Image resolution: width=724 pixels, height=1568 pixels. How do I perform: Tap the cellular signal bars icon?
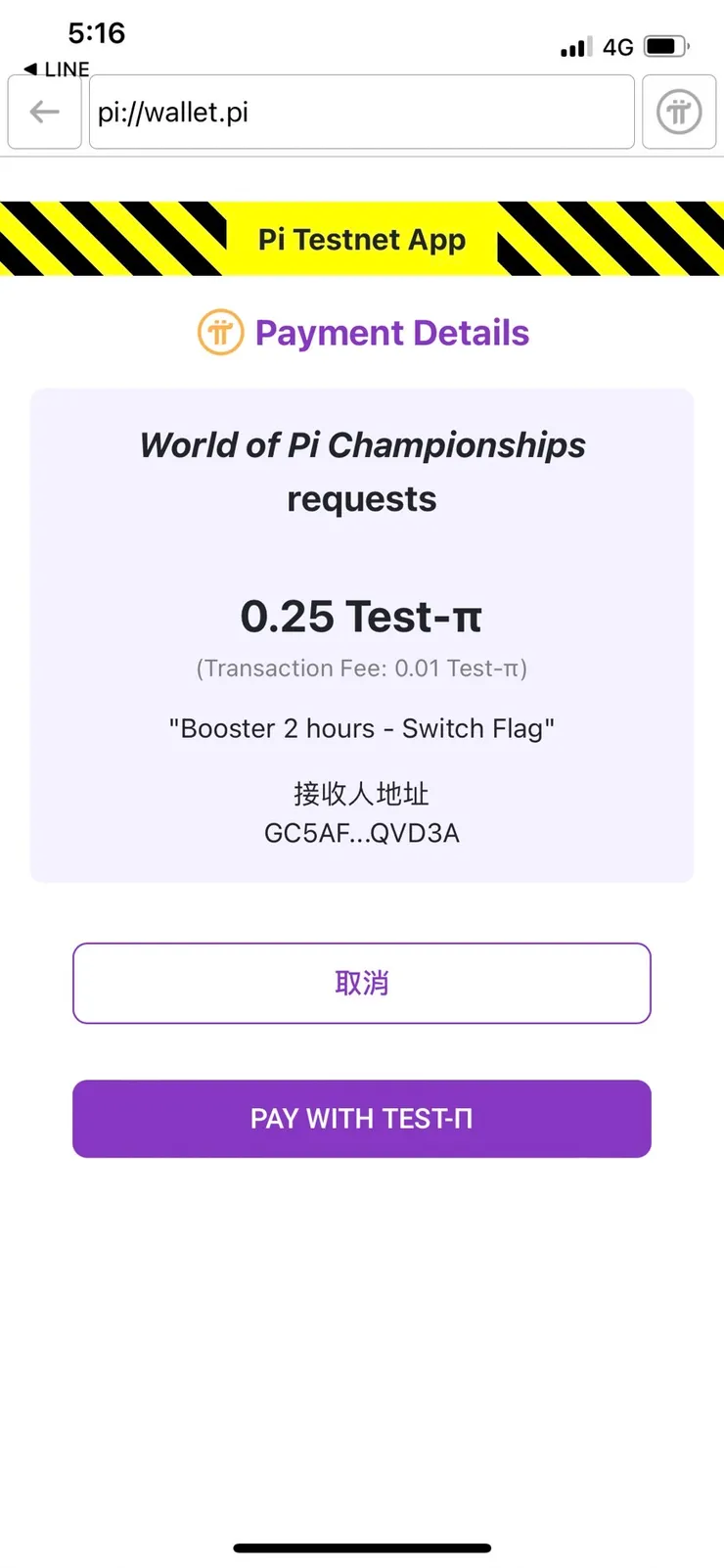pos(576,46)
